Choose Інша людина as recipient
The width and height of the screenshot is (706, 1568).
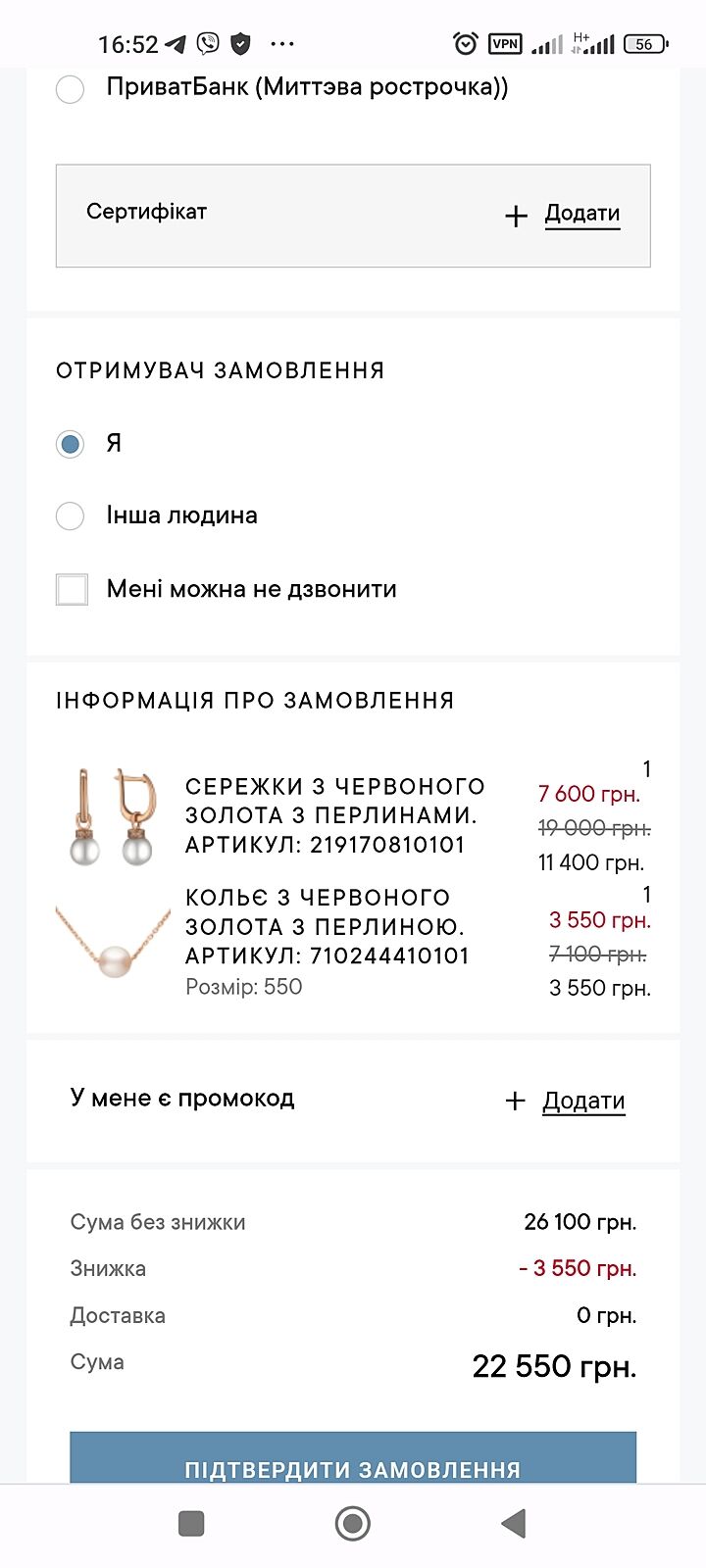pos(70,515)
